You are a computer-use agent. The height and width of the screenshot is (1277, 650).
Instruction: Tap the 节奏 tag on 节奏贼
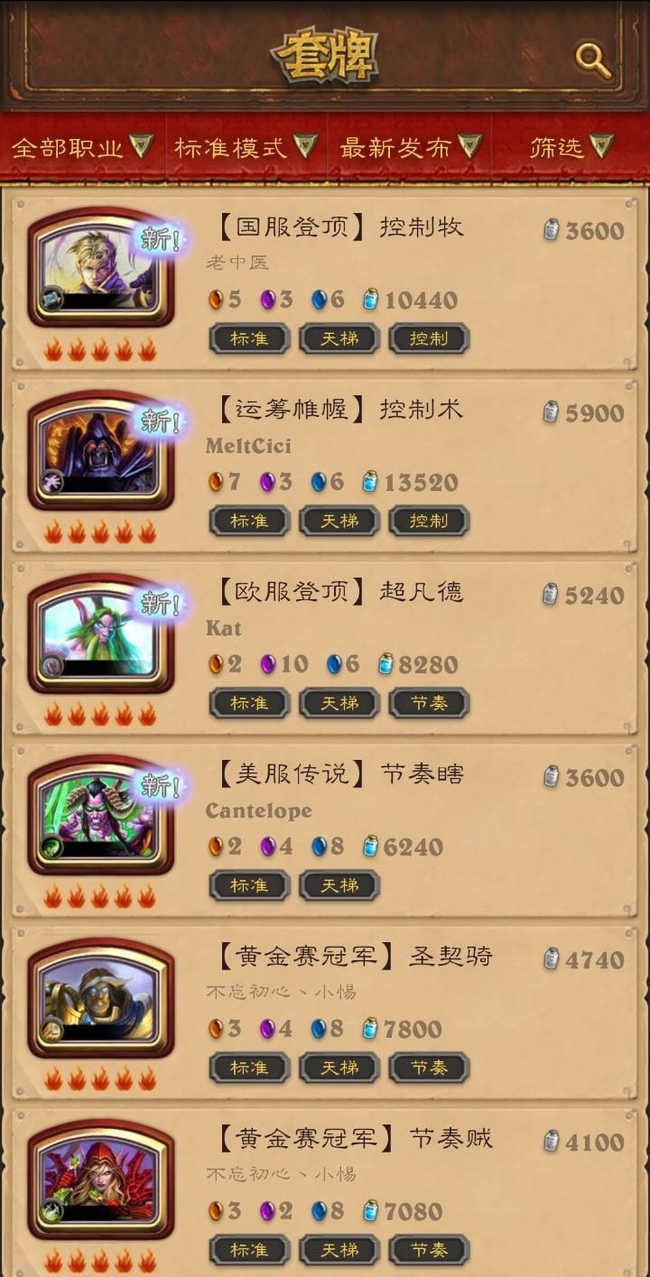tap(428, 1250)
